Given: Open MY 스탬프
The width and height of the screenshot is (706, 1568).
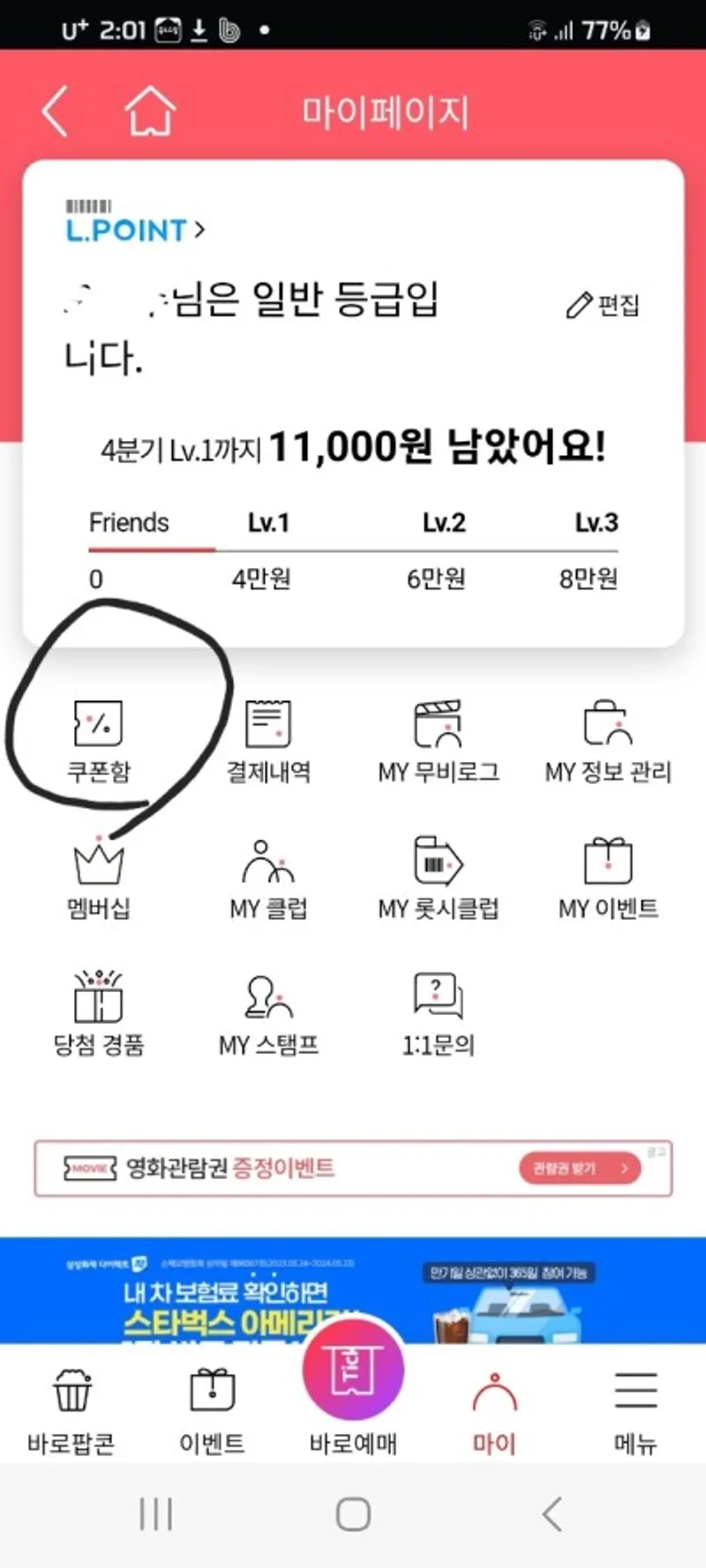Looking at the screenshot, I should click(x=268, y=1014).
